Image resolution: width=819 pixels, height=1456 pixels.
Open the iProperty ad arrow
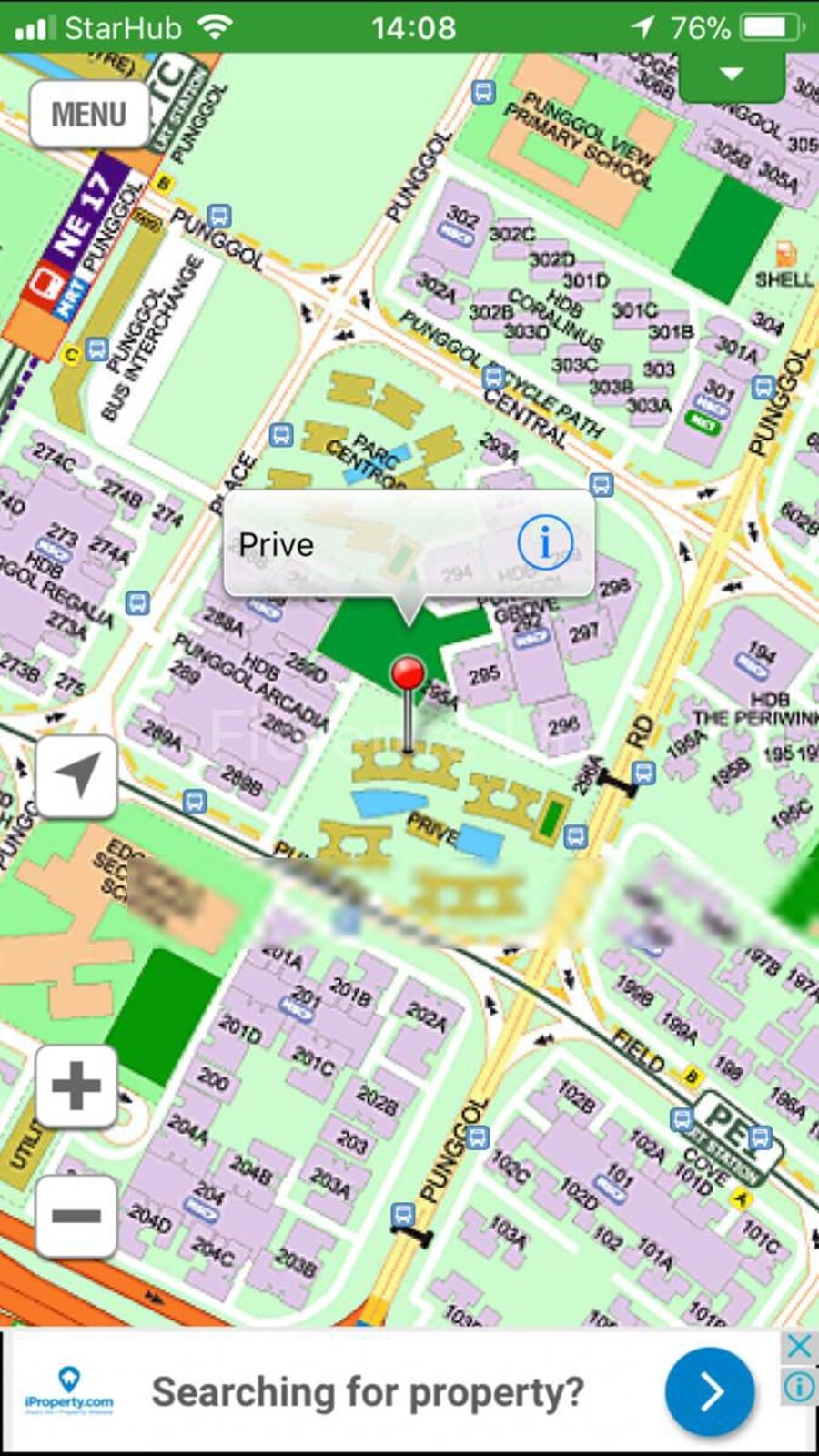(x=710, y=1390)
